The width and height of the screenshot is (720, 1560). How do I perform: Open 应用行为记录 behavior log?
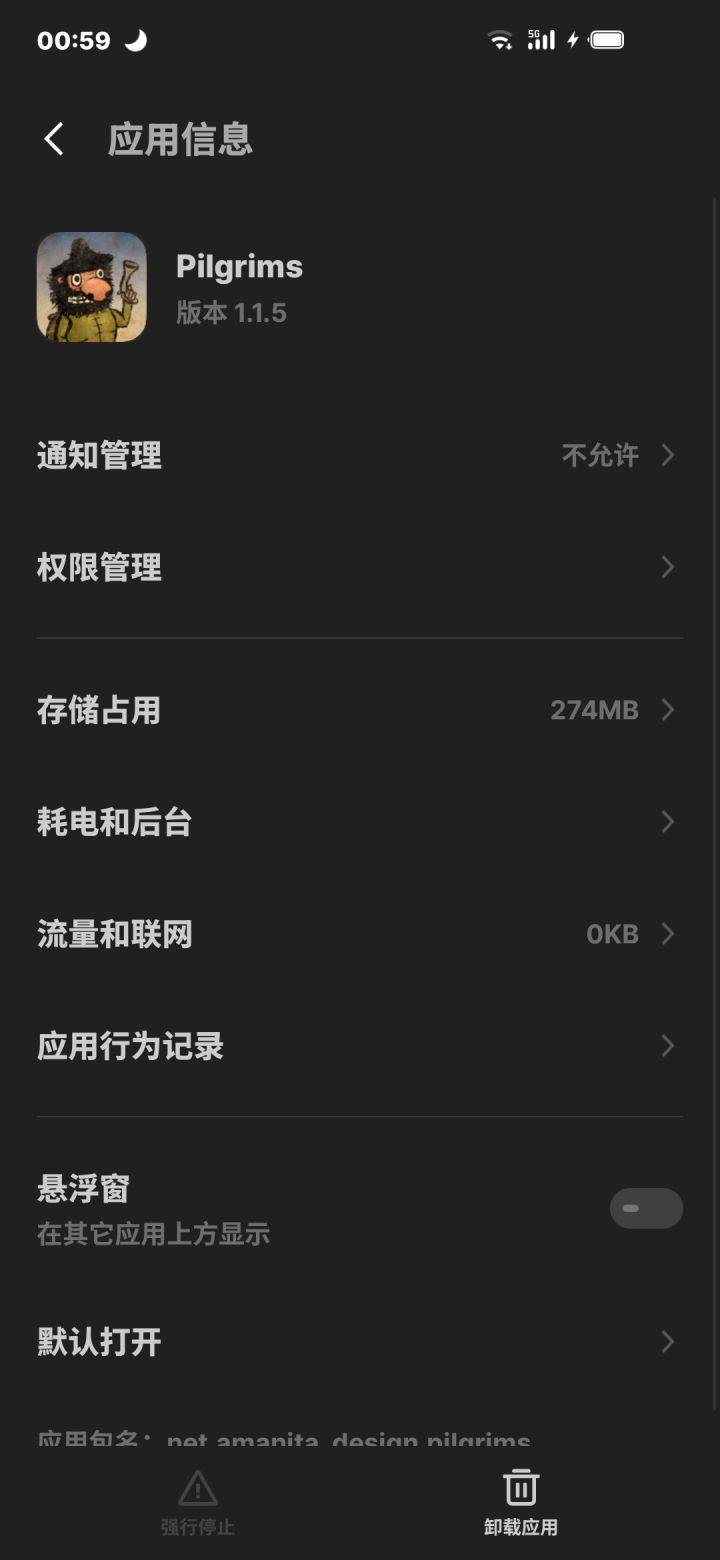tap(360, 1046)
